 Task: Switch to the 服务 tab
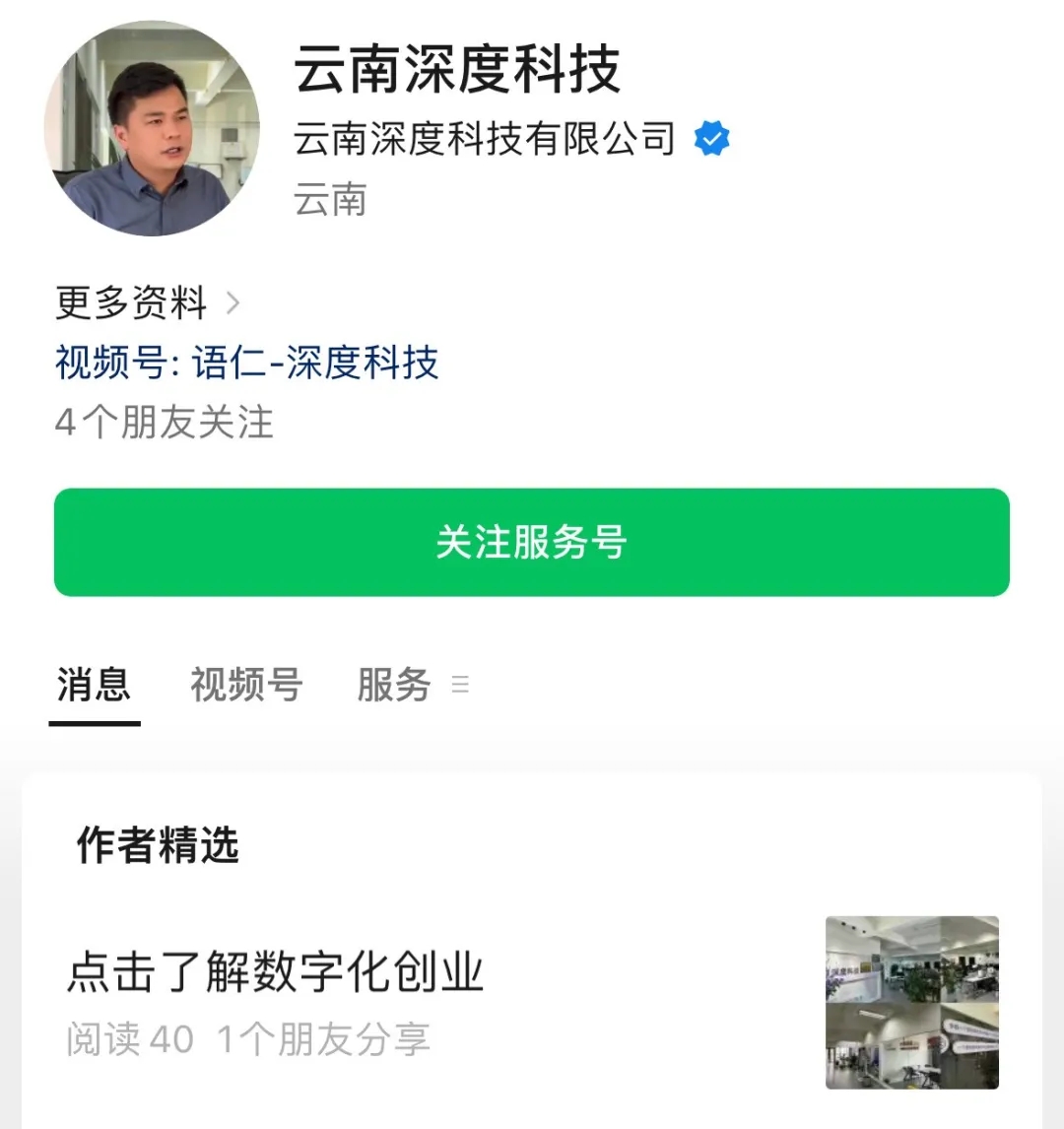point(394,685)
